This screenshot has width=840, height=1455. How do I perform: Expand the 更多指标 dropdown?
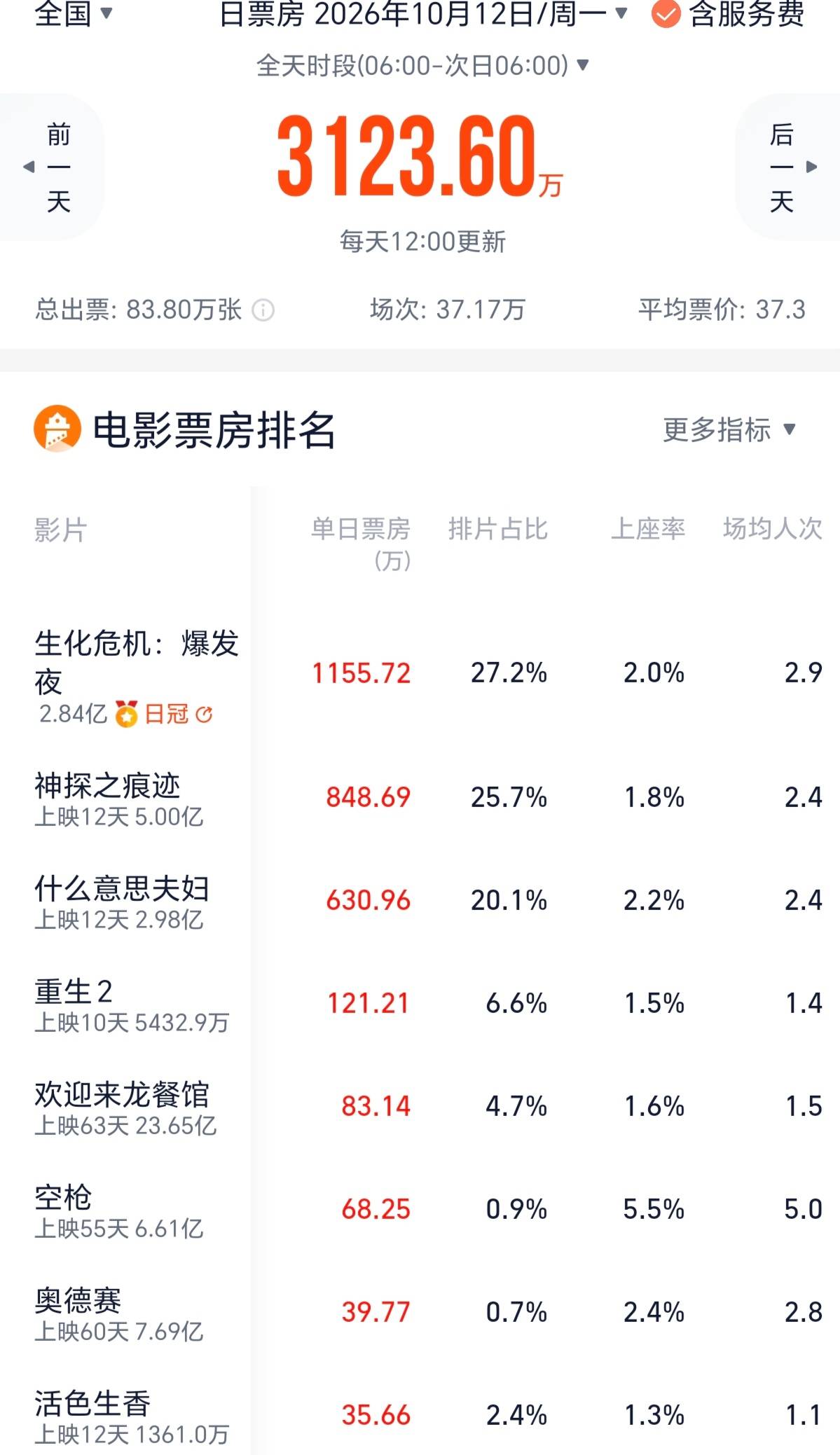729,429
